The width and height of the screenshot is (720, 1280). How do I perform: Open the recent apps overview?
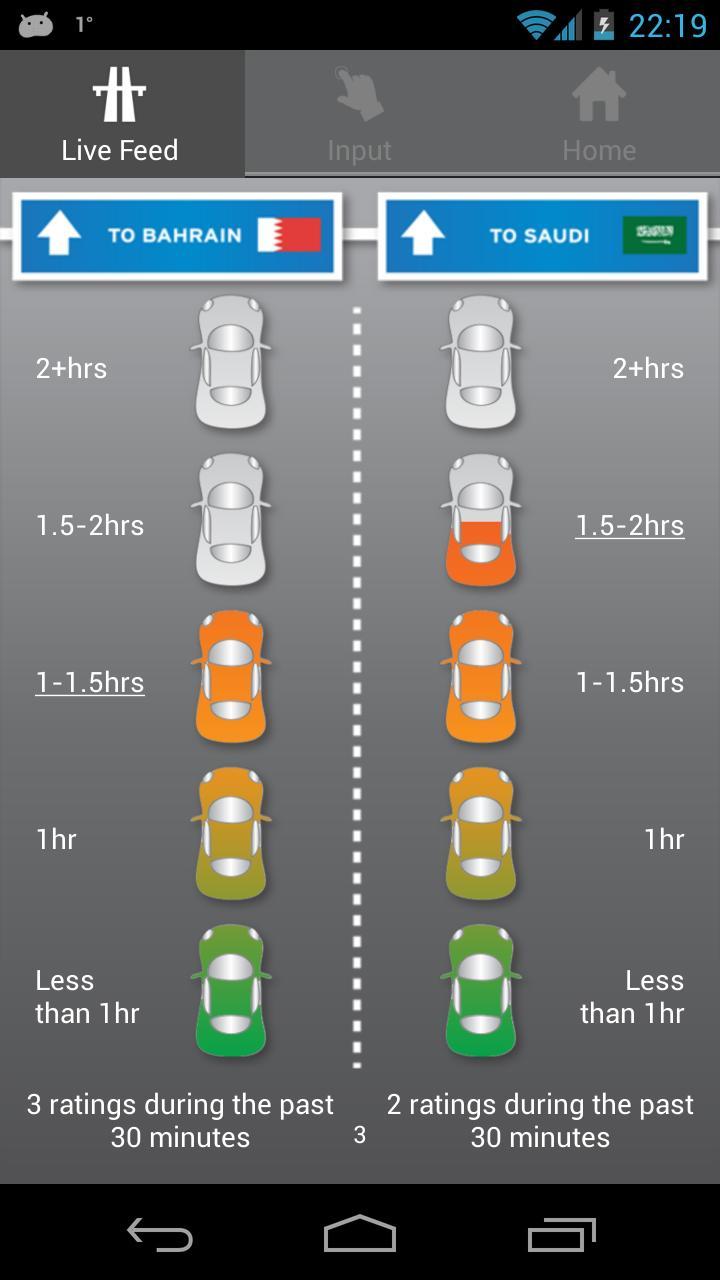click(561, 1234)
